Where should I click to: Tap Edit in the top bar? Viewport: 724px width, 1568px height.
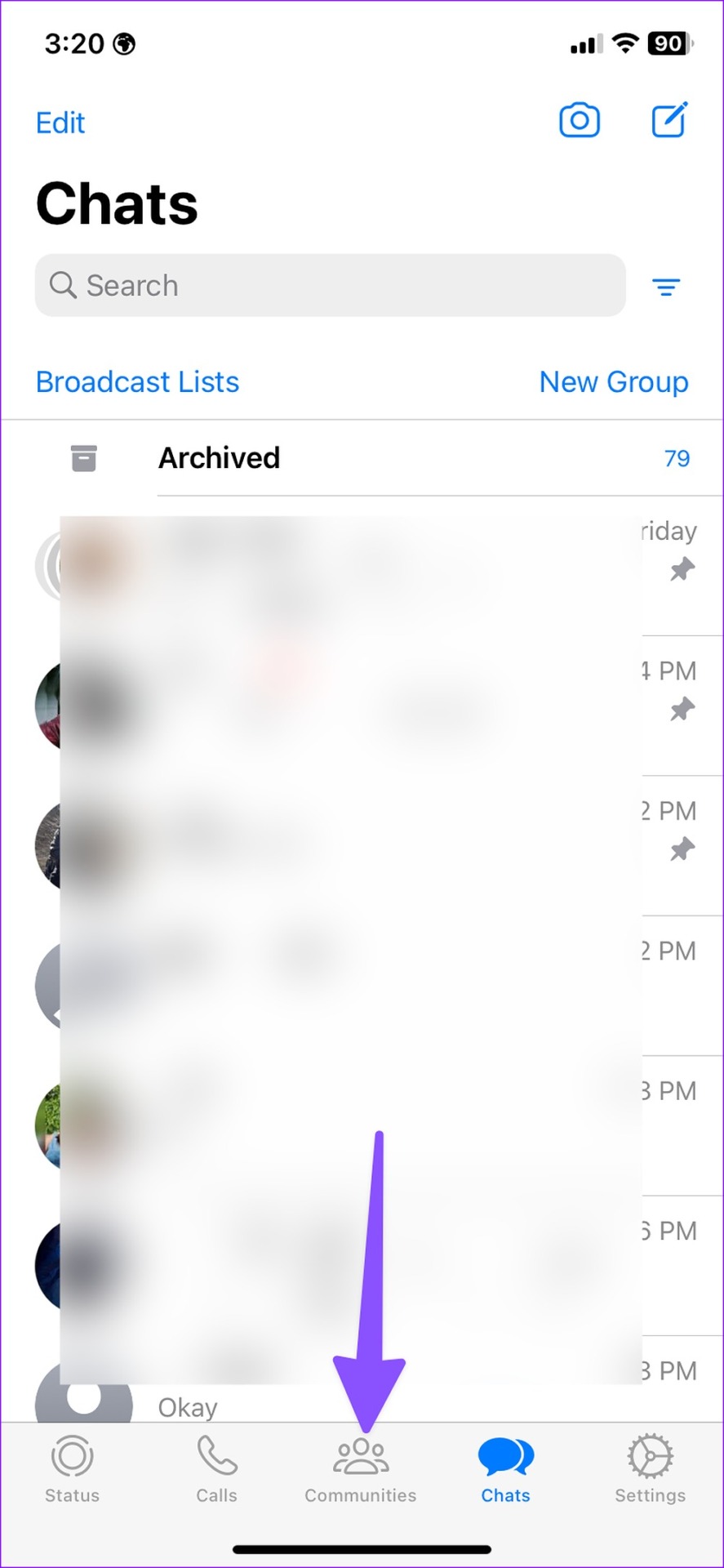coord(60,123)
